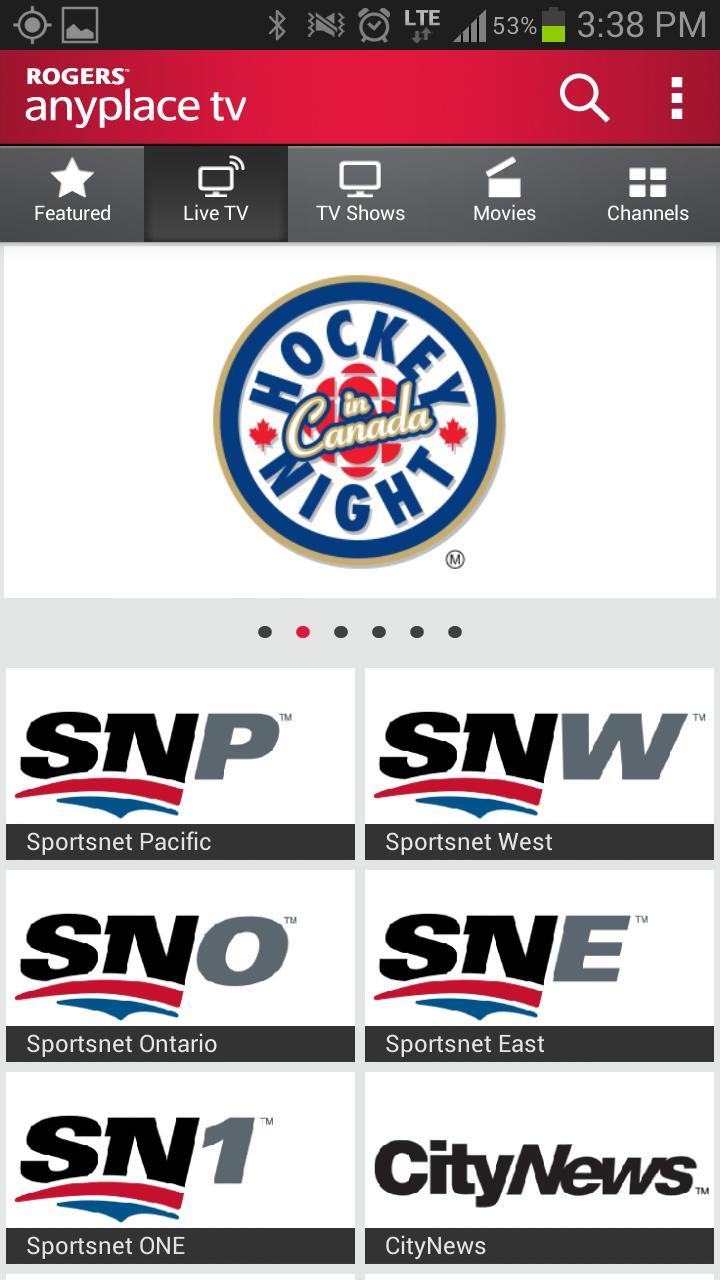This screenshot has width=720, height=1280.
Task: Select the Live TV tab
Action: (x=216, y=194)
